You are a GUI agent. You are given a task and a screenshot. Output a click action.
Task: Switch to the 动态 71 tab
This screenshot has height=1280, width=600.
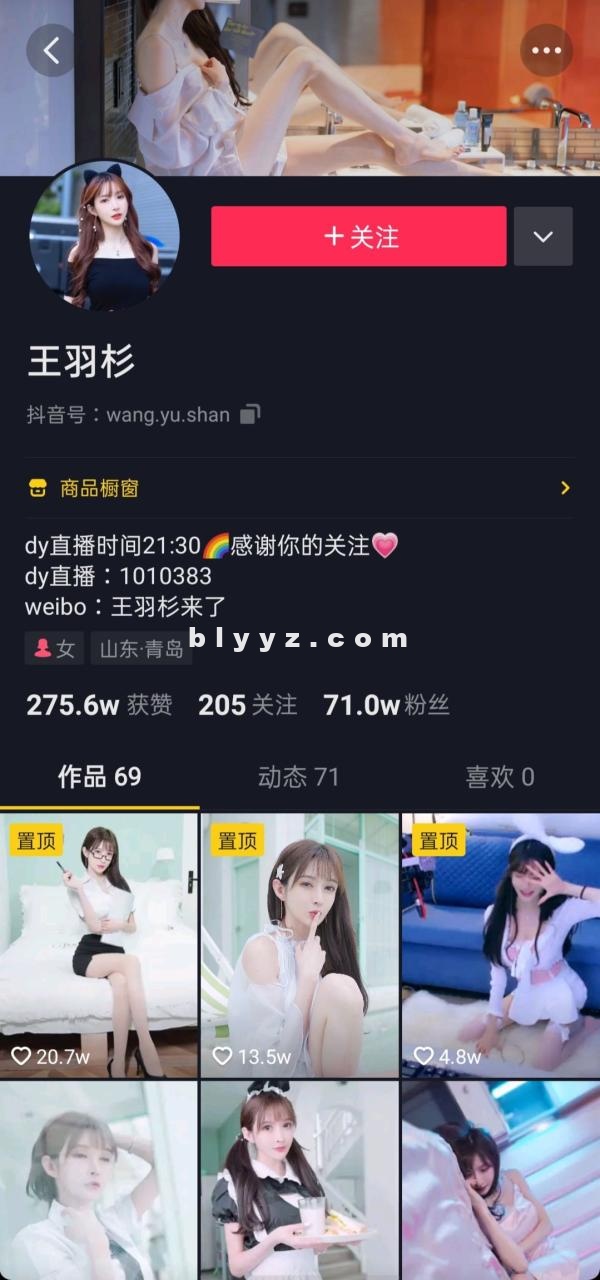[299, 777]
